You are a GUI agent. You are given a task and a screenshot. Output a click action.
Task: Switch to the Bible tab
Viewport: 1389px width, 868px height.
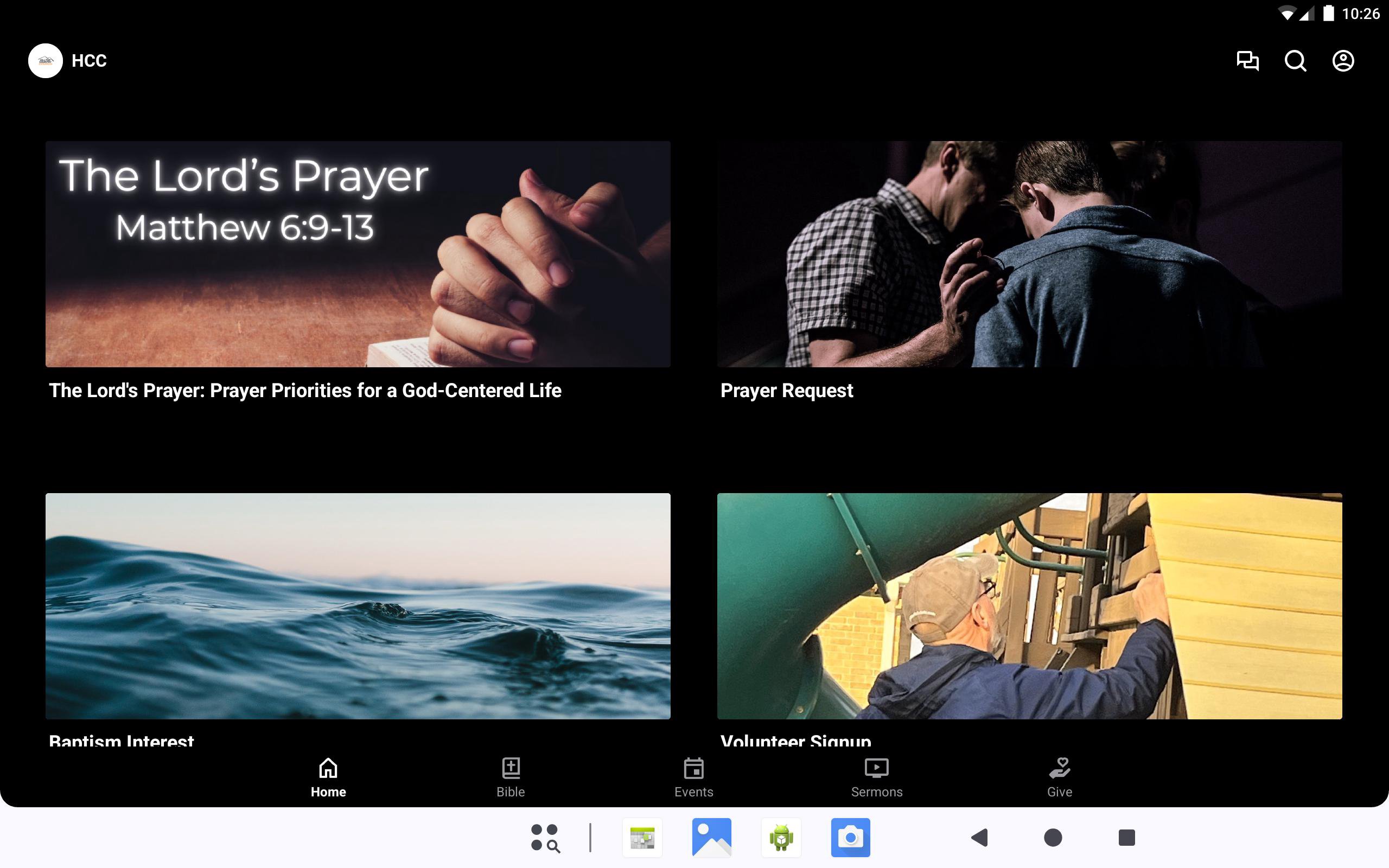pyautogui.click(x=511, y=777)
